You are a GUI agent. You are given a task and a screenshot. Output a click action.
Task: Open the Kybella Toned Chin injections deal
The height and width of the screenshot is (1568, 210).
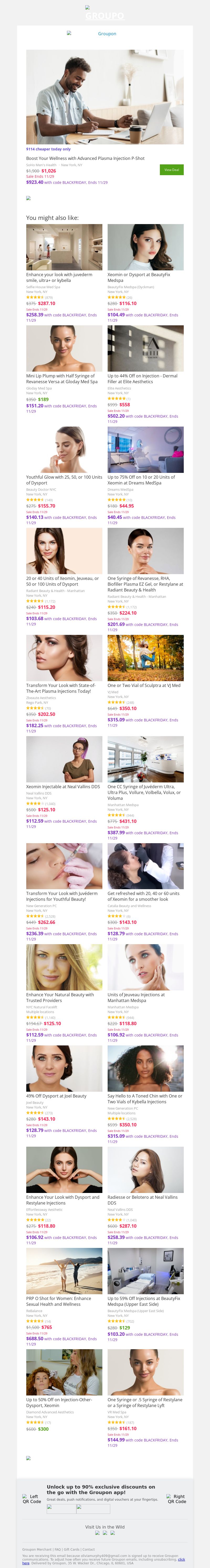tap(145, 1068)
